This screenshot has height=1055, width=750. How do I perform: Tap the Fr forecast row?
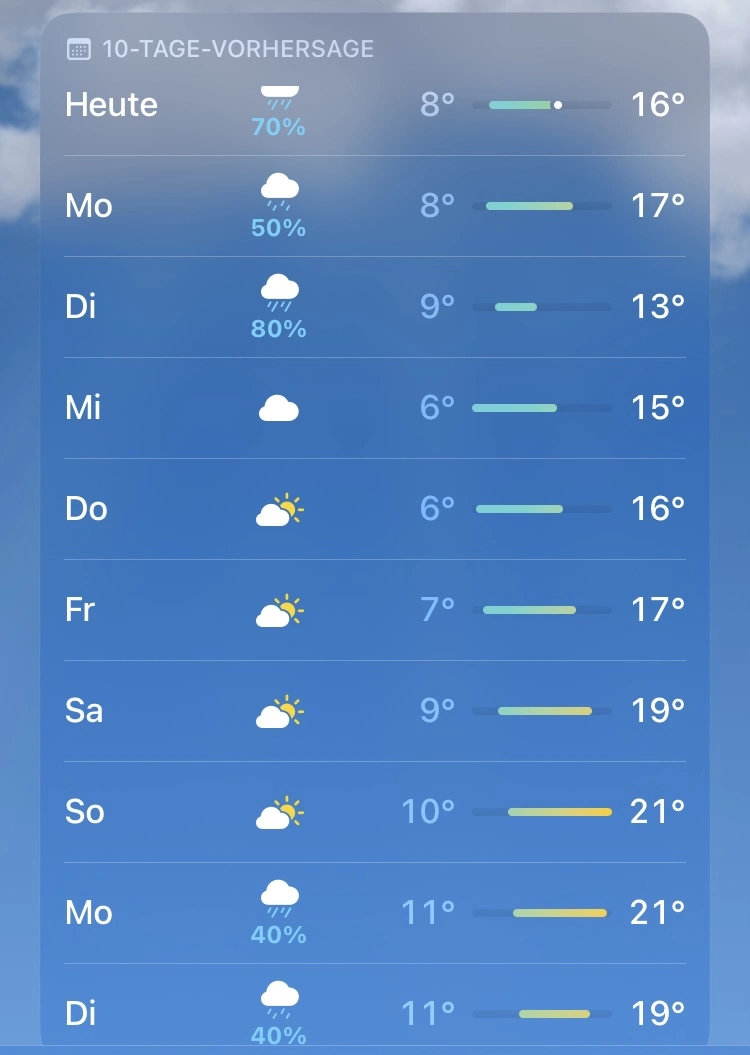click(x=374, y=610)
